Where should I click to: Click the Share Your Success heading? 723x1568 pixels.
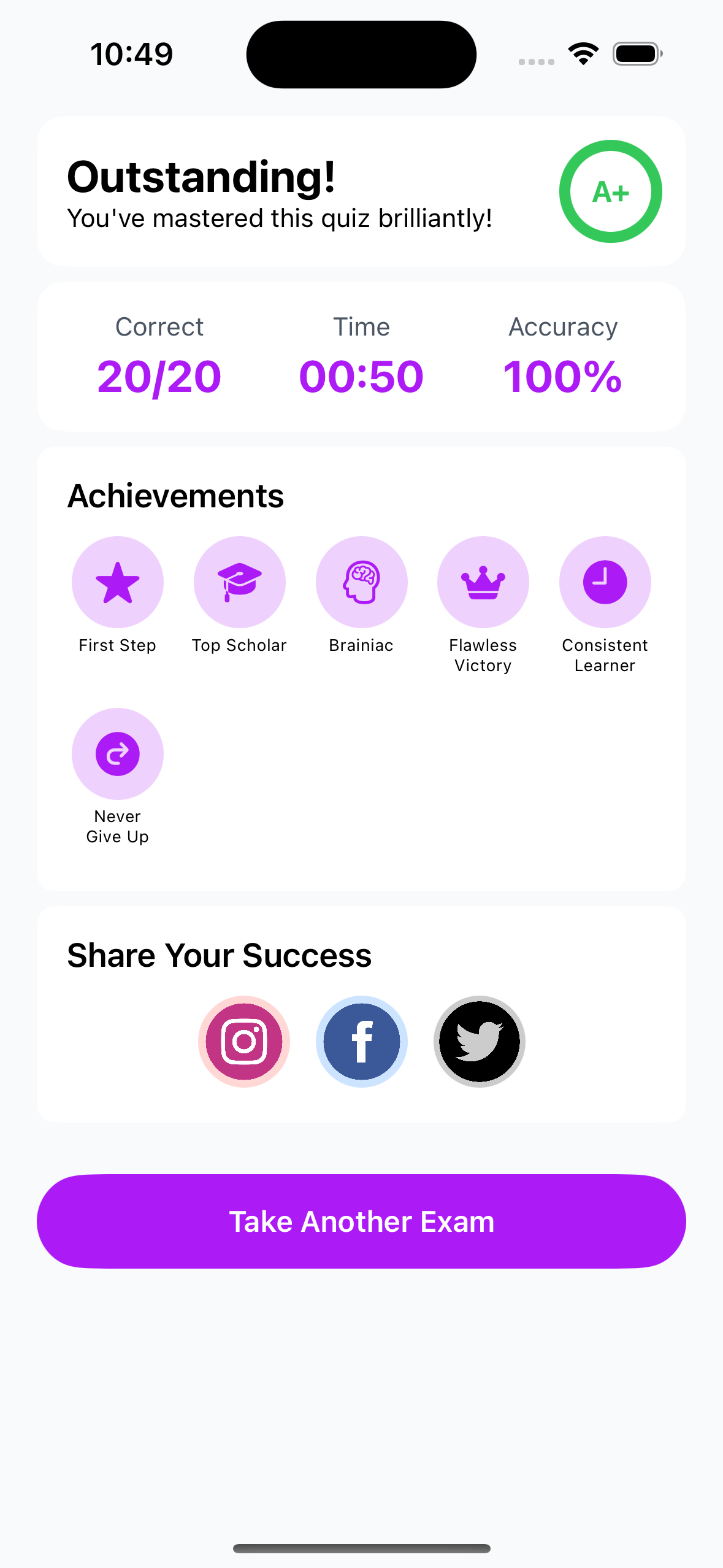219,955
